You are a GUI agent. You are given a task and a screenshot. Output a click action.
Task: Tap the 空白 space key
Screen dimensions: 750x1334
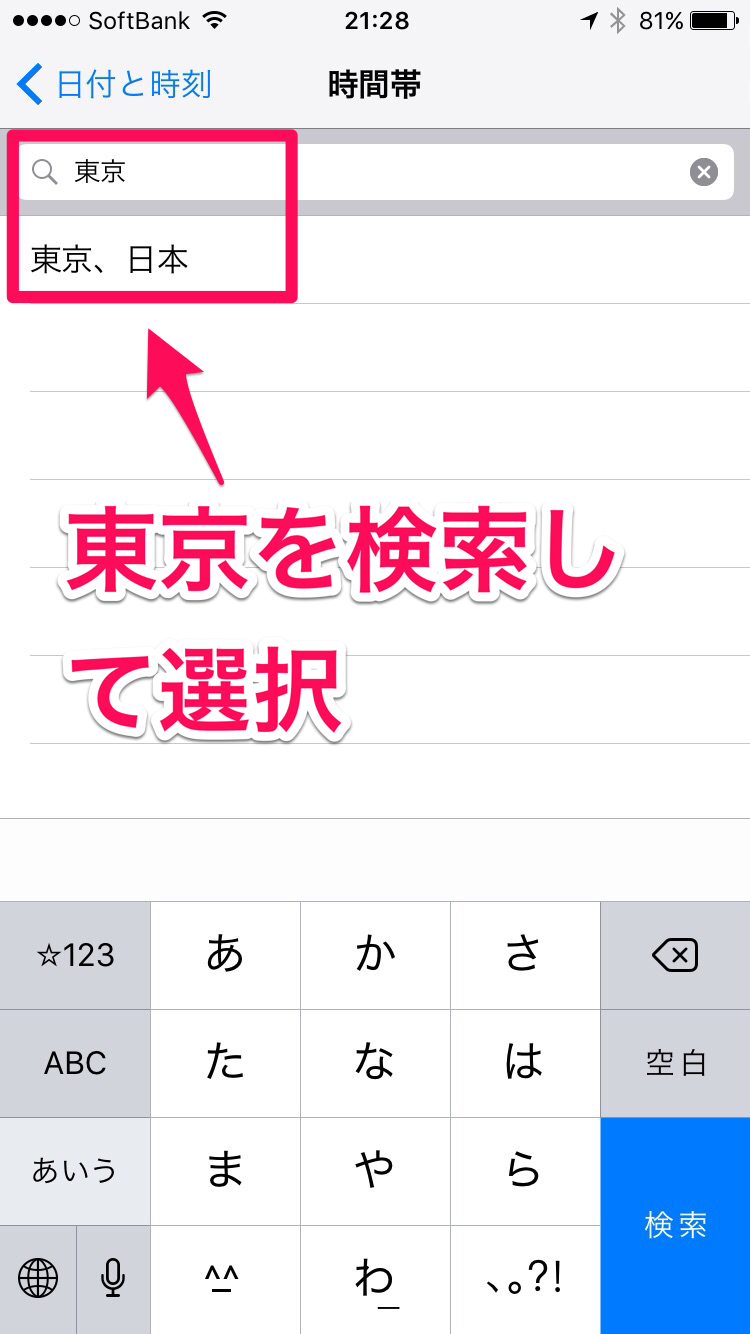tap(675, 1063)
